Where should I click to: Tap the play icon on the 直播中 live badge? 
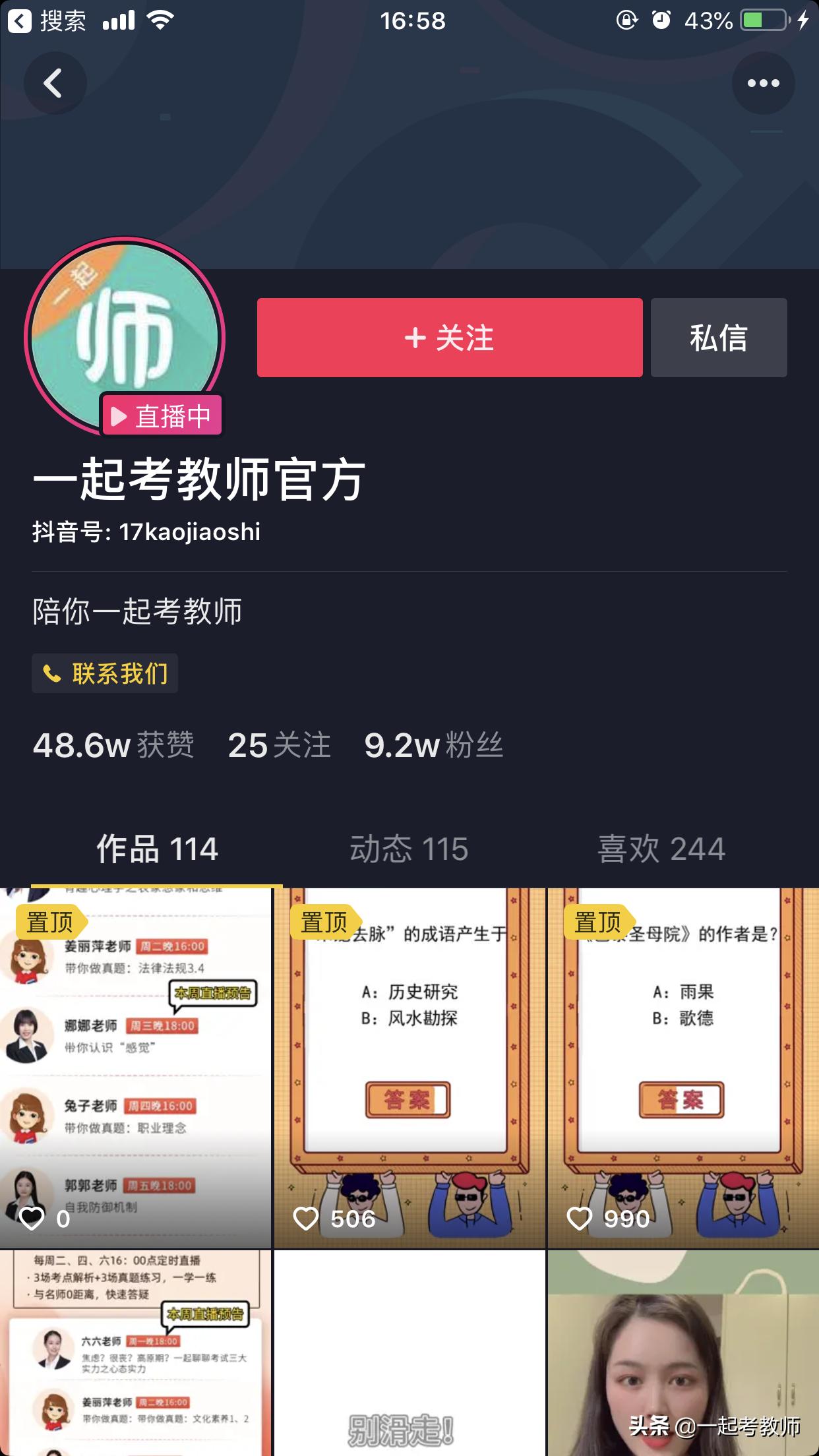(119, 415)
